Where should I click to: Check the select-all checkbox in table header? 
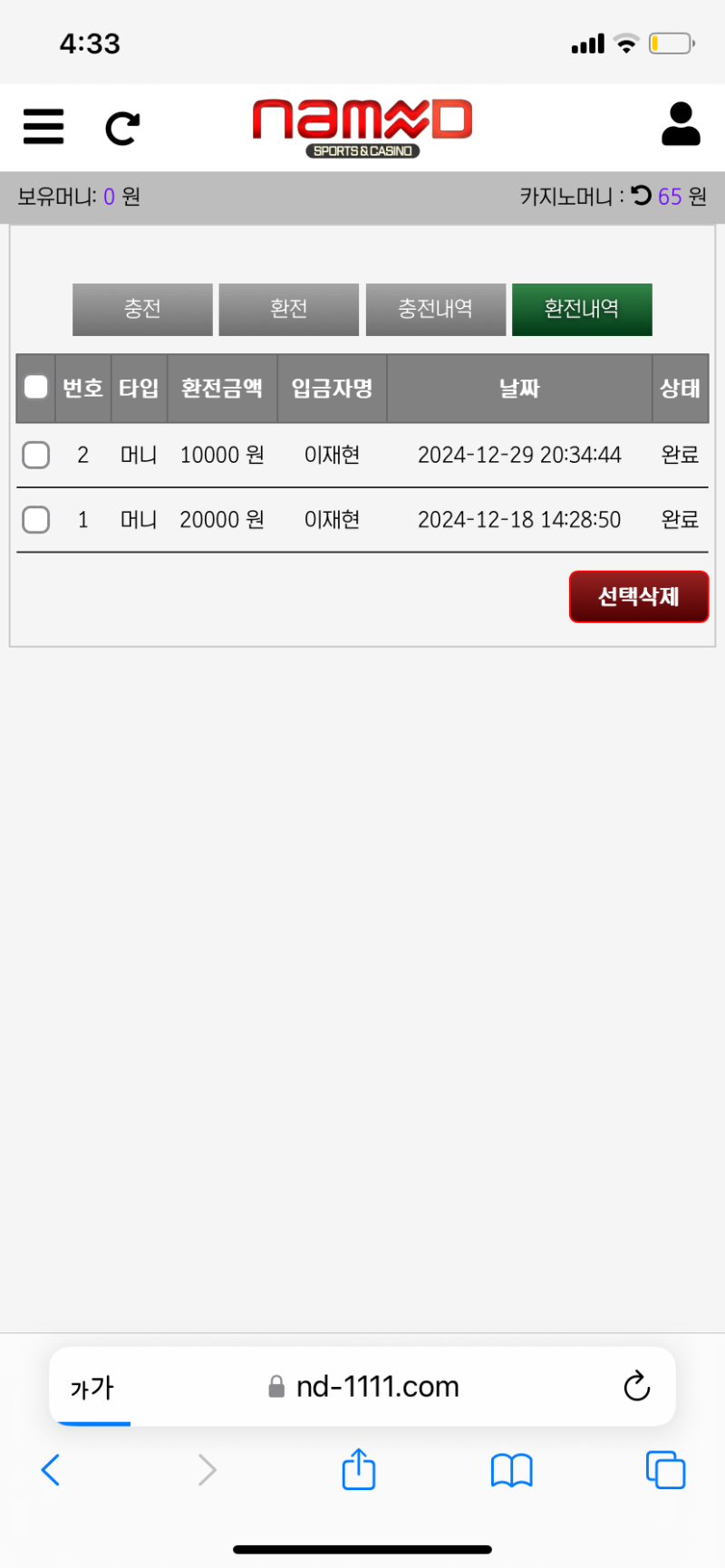pos(36,388)
